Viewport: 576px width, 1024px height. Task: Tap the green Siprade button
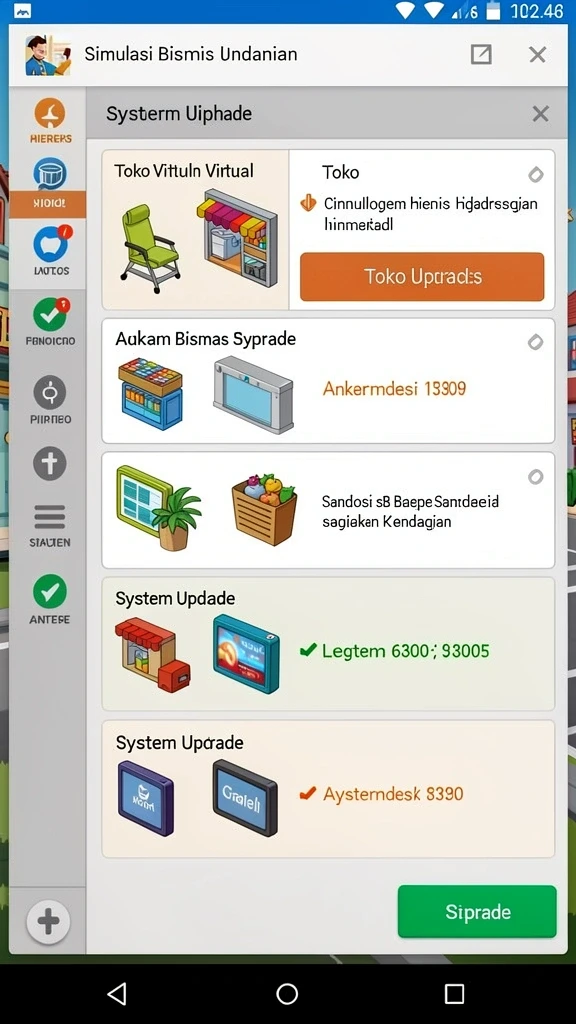click(477, 912)
